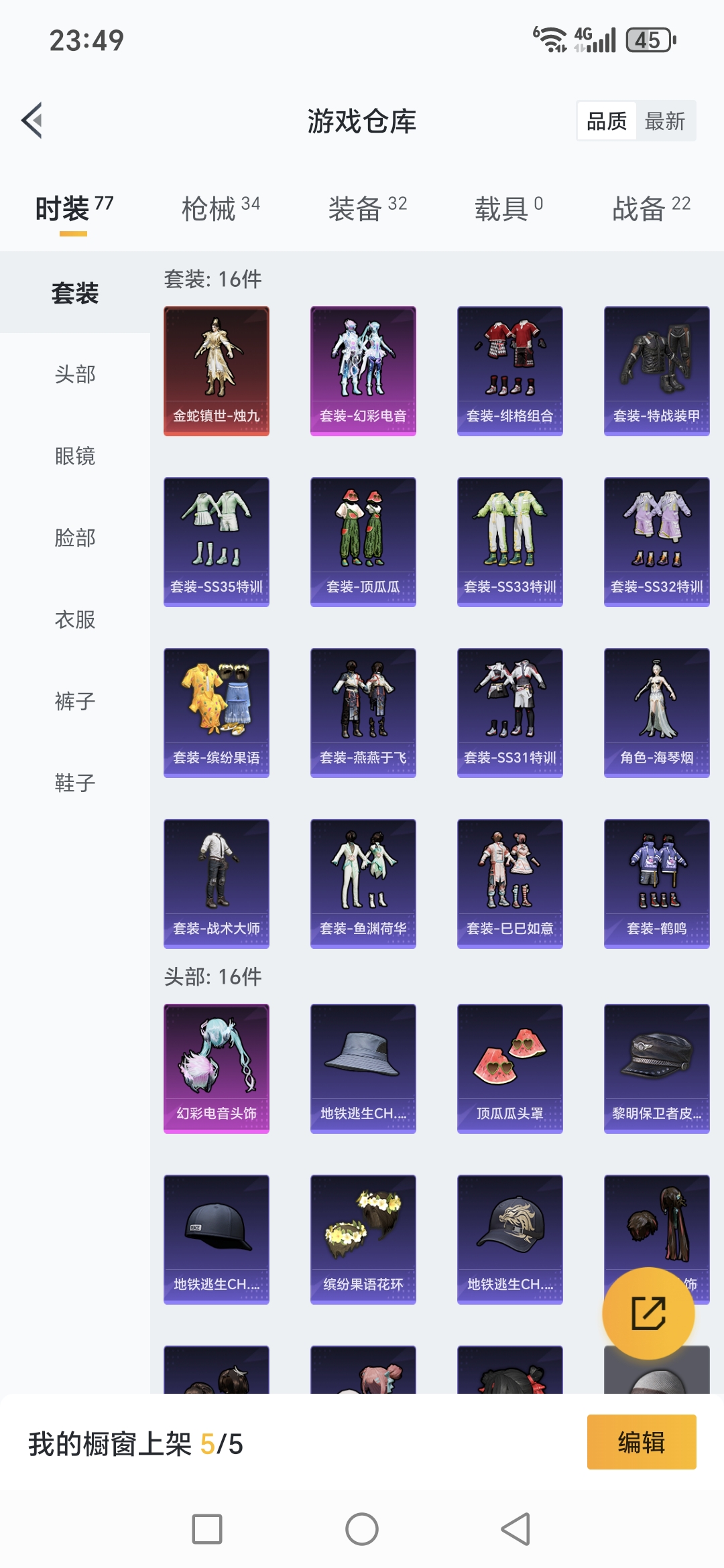Switch to the 枪械 tab
The height and width of the screenshot is (1568, 724).
(221, 208)
